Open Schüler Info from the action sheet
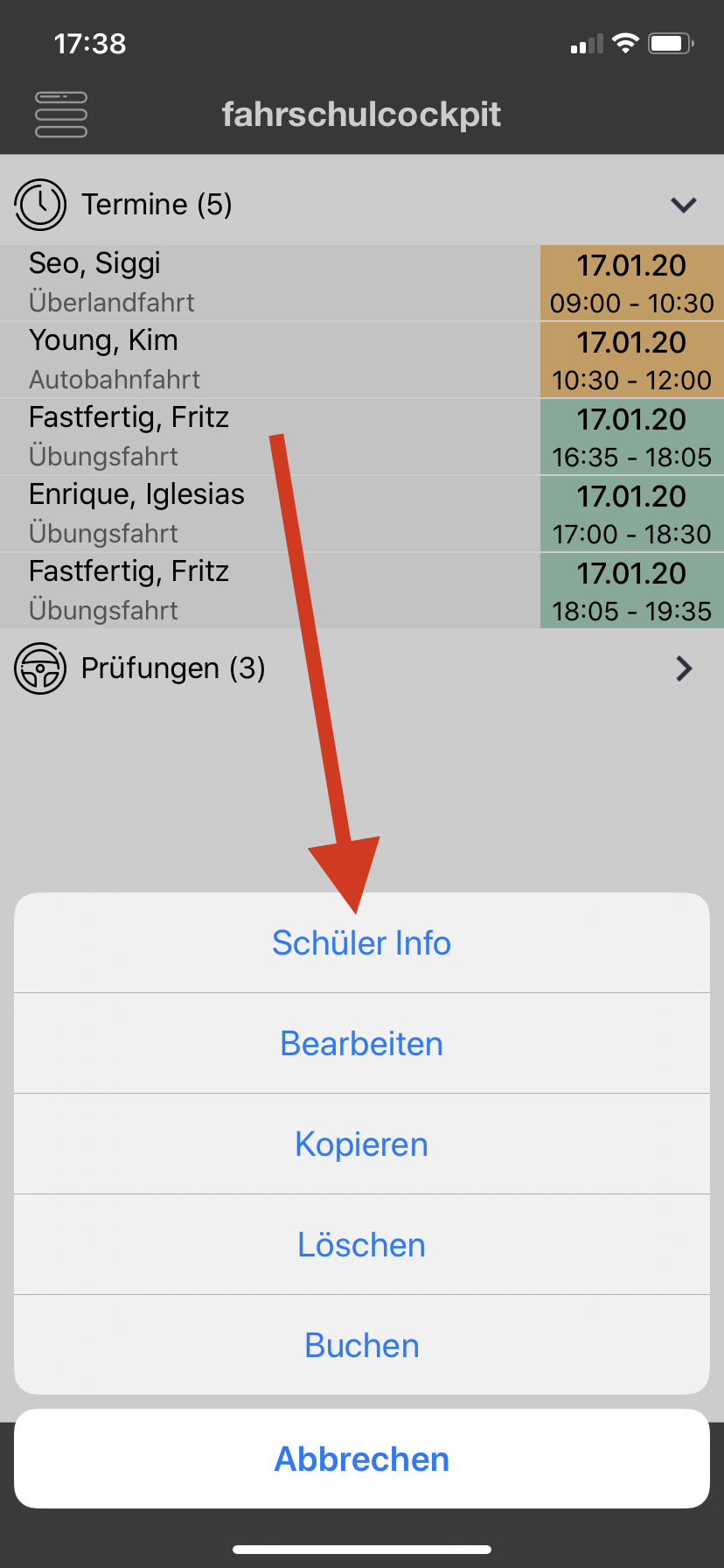The width and height of the screenshot is (724, 1568). coord(361,943)
